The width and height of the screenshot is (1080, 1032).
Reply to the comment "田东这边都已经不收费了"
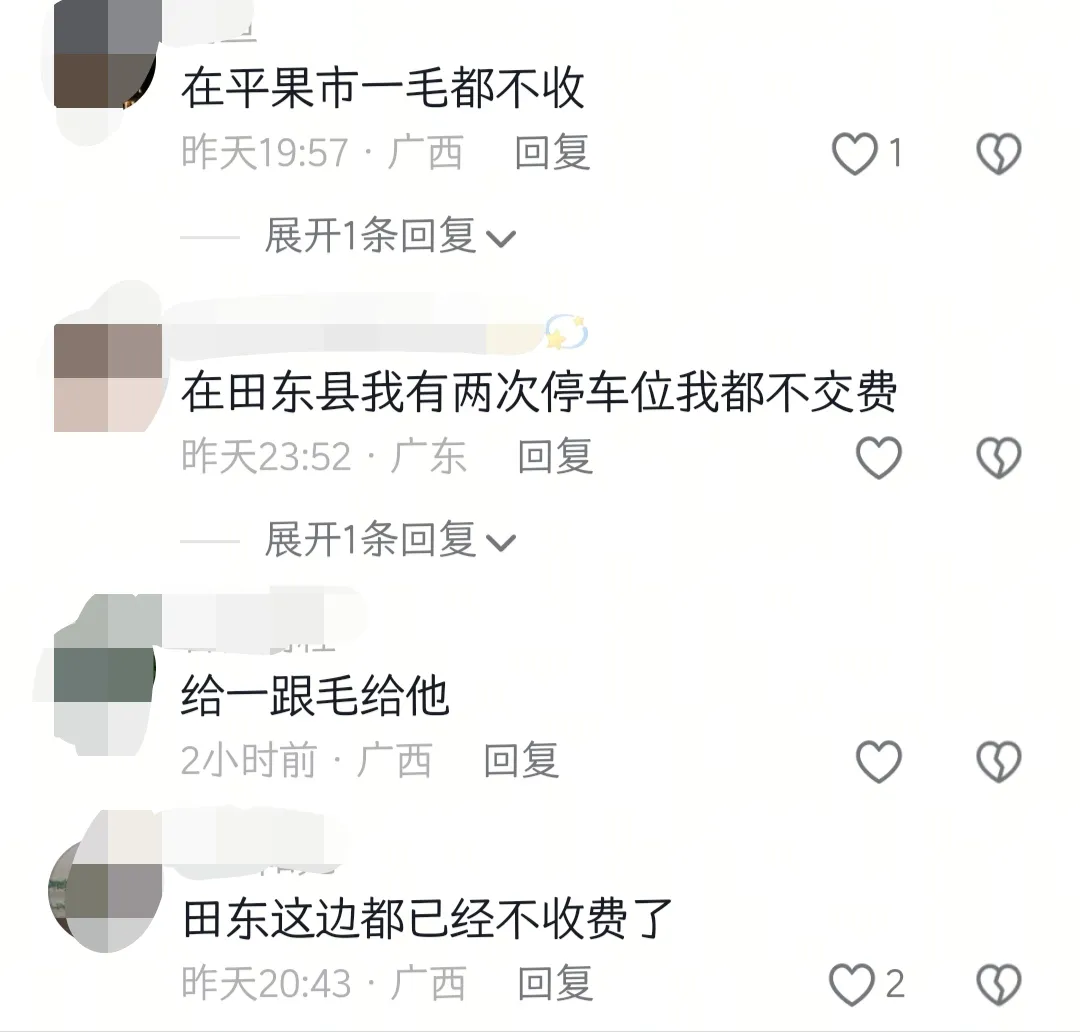(x=555, y=983)
